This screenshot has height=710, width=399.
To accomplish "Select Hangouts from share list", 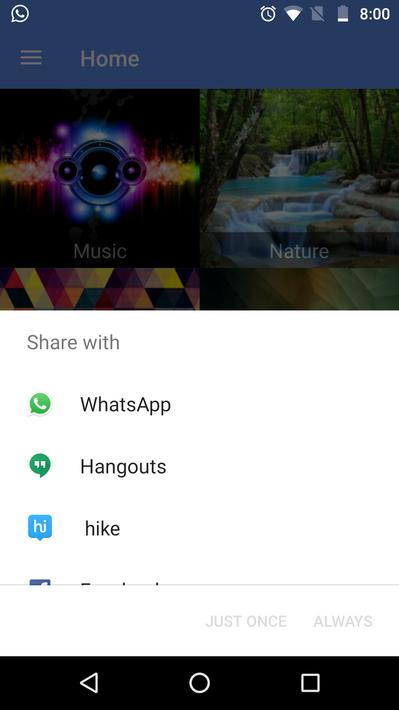I will click(x=199, y=466).
